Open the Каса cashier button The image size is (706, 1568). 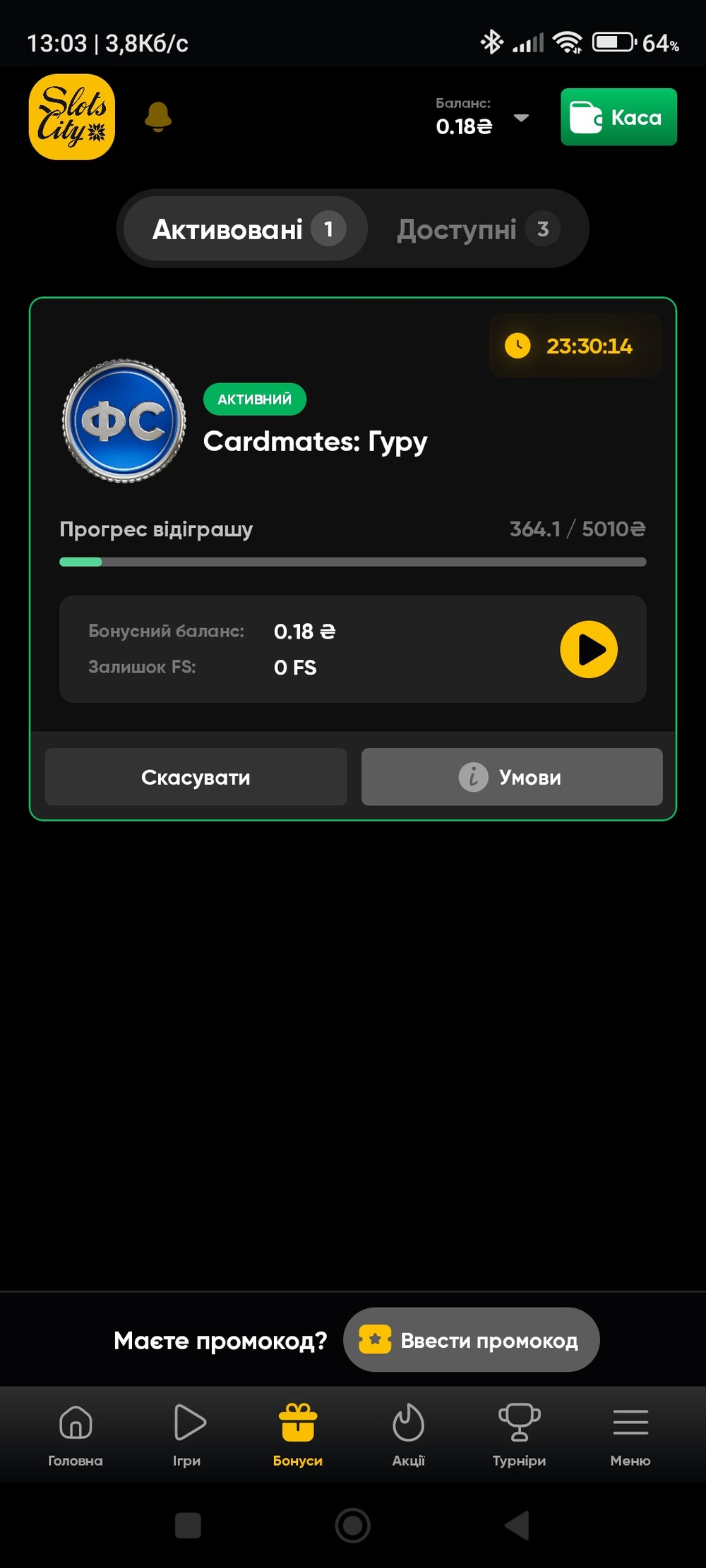point(618,117)
